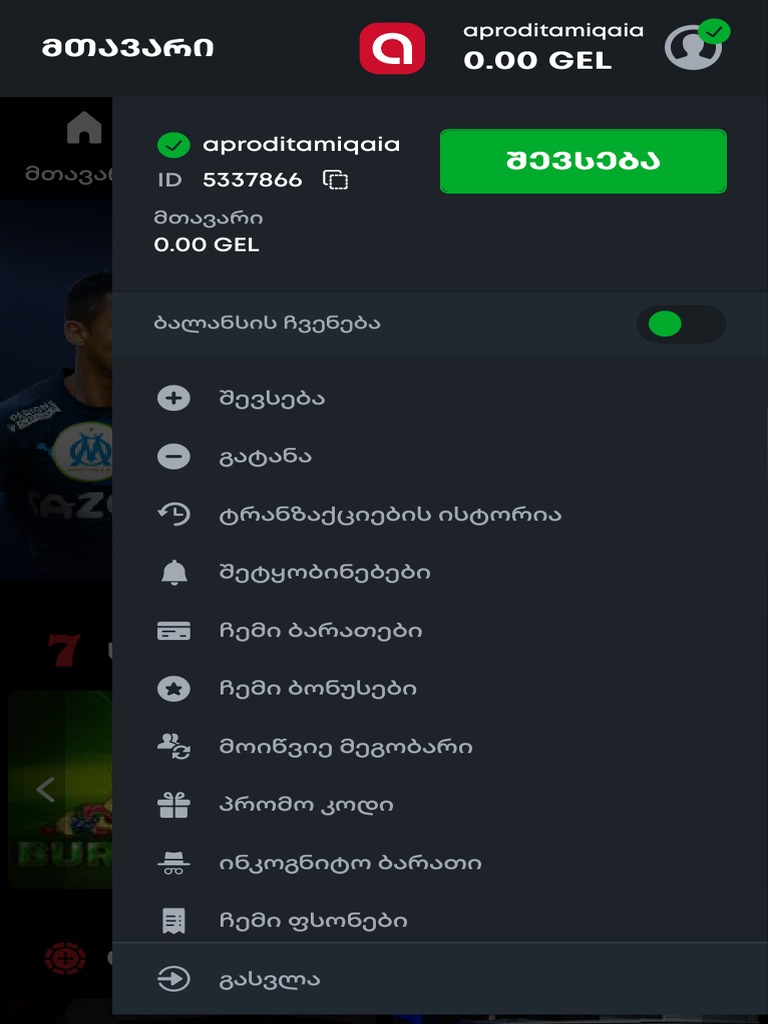Image resolution: width=768 pixels, height=1024 pixels.
Task: Open the შევსება row with plus icon
Action: (x=440, y=398)
